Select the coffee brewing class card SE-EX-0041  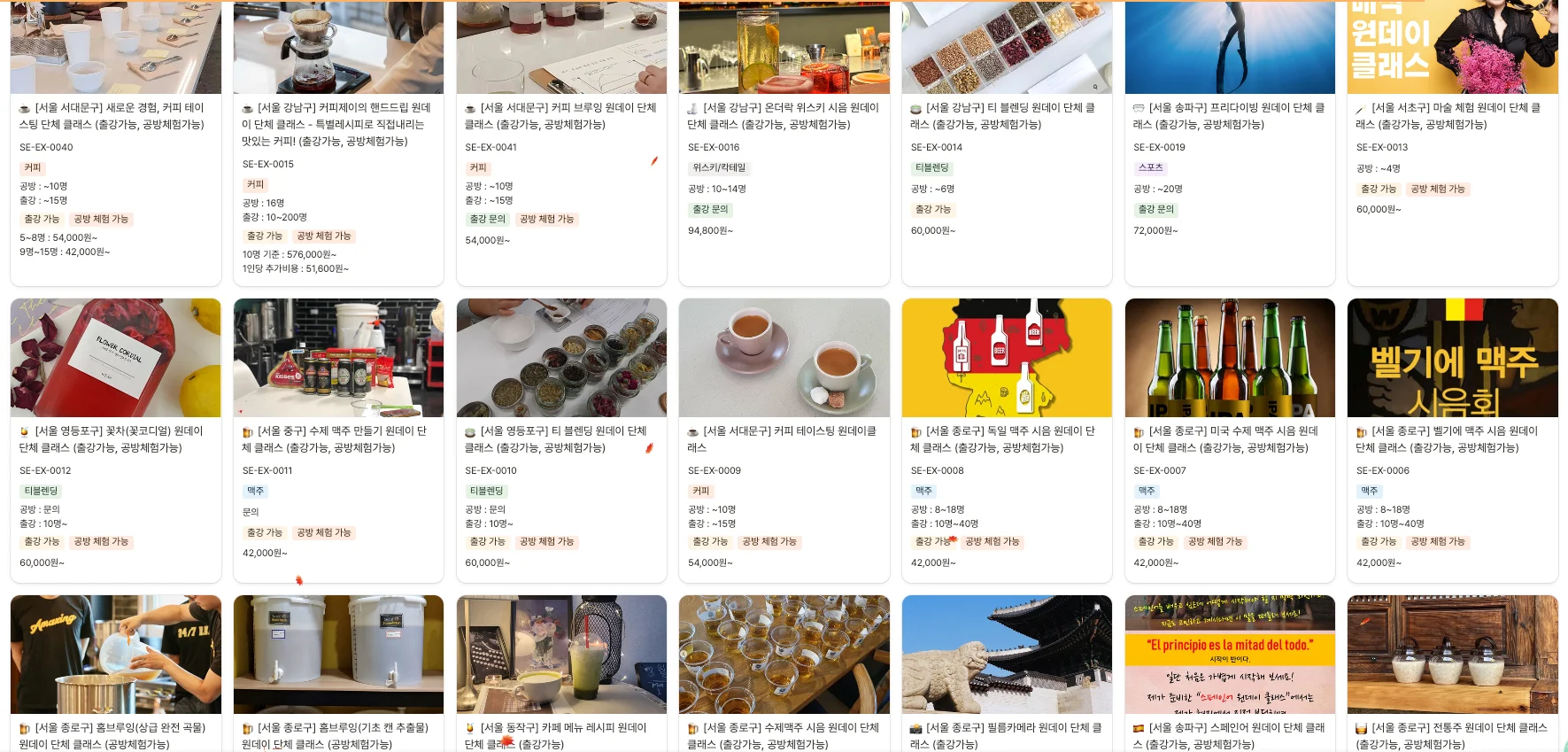(561, 116)
